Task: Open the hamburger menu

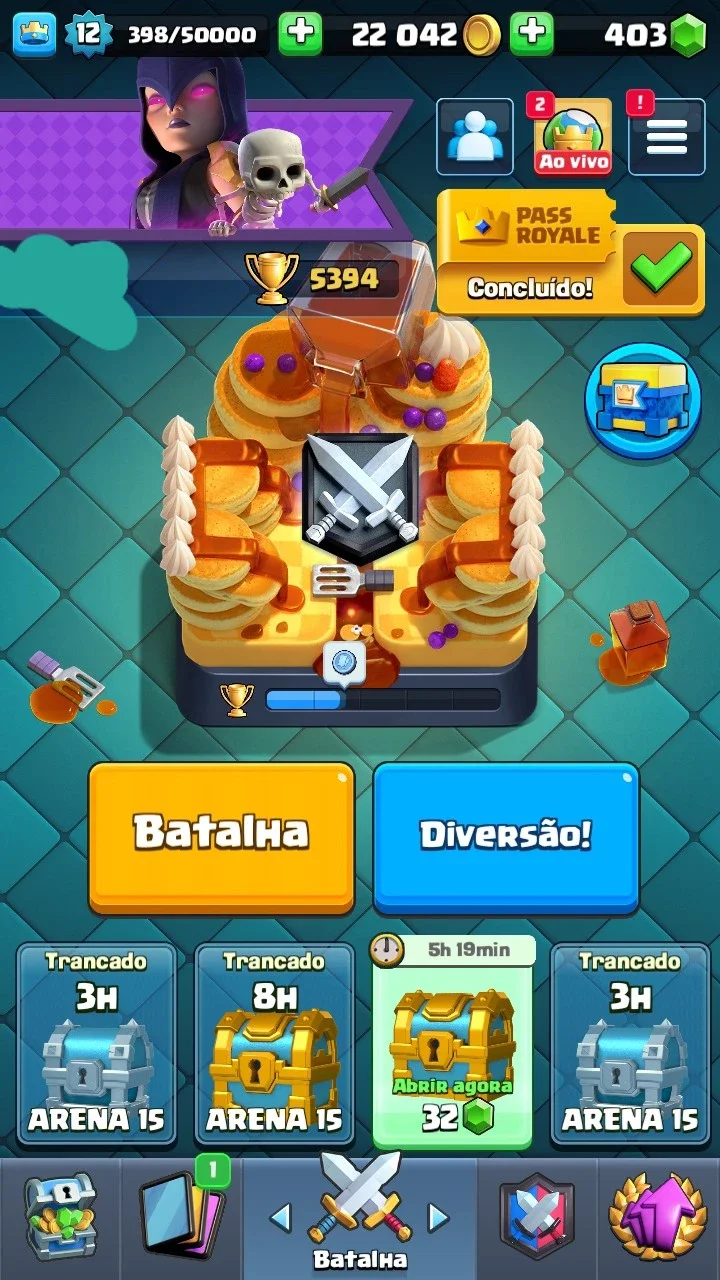Action: [666, 137]
